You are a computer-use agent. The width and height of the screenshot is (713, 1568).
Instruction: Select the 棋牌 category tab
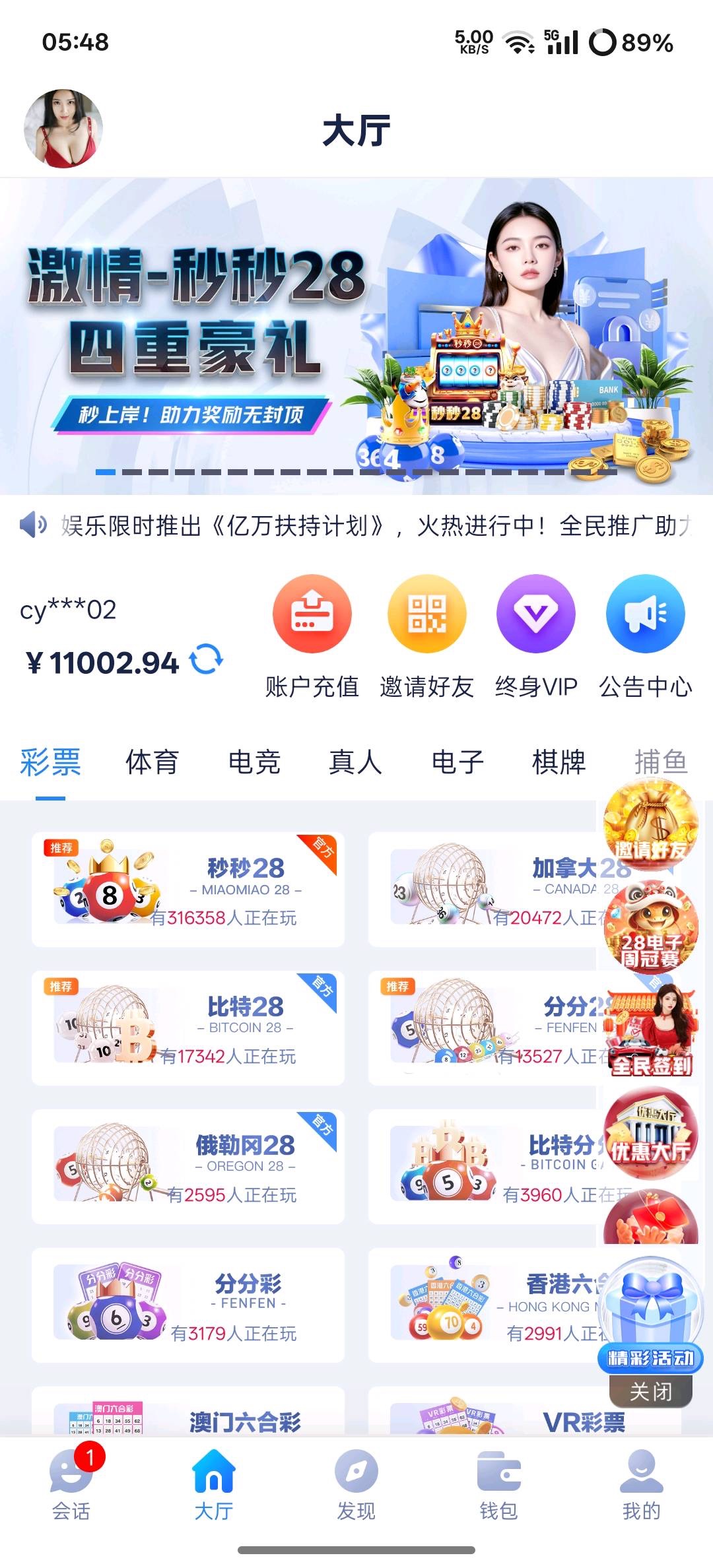[559, 762]
